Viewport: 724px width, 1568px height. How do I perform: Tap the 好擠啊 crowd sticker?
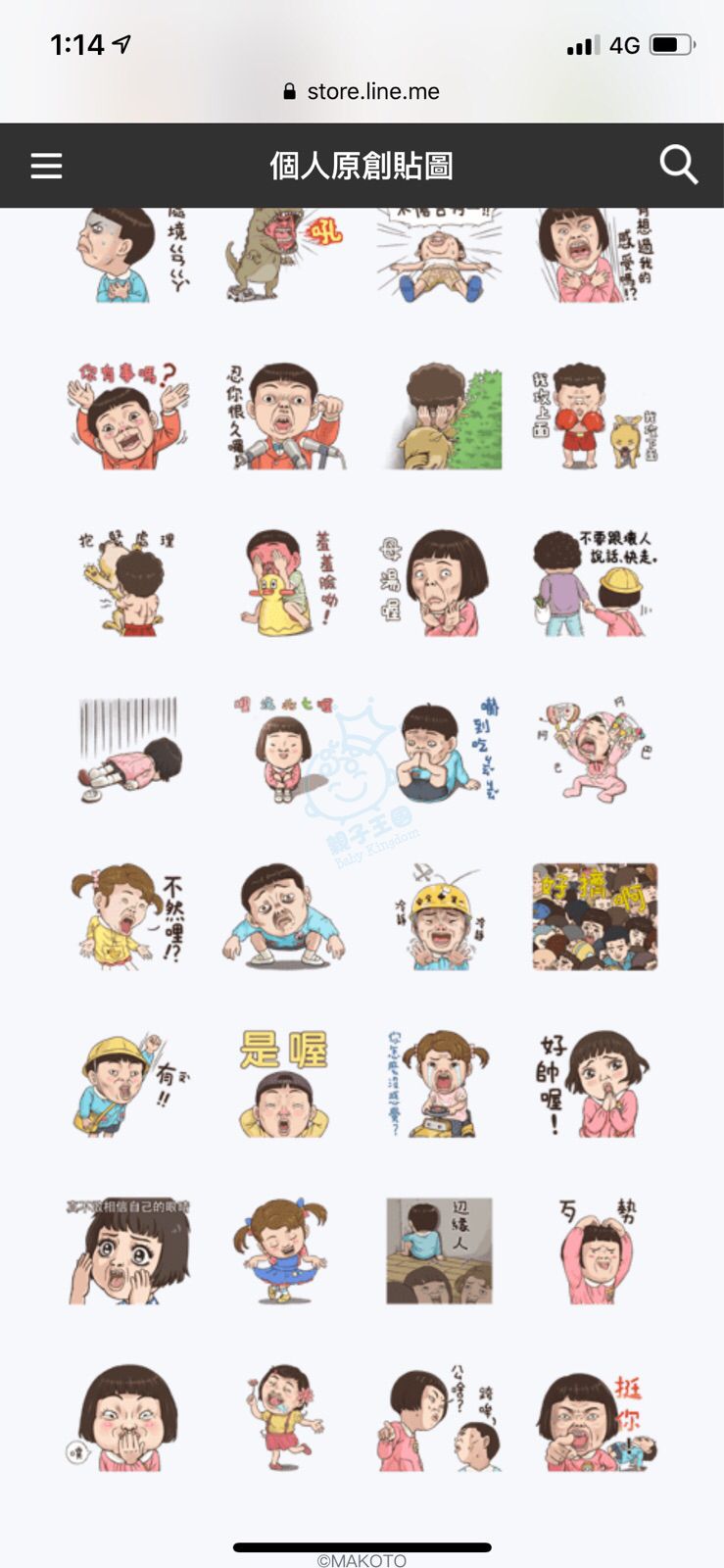pos(595,917)
